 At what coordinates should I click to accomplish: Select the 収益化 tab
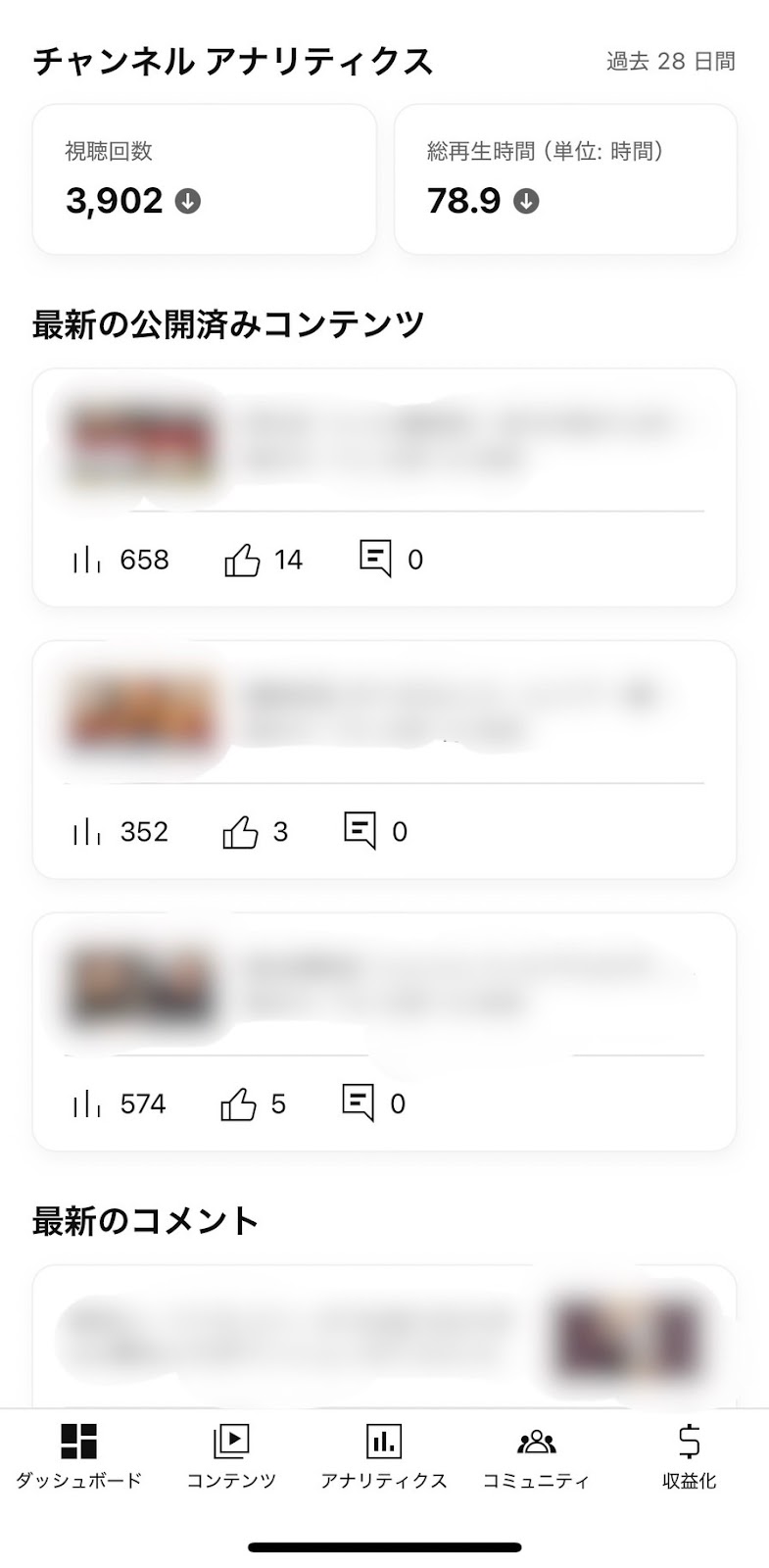click(x=689, y=1456)
